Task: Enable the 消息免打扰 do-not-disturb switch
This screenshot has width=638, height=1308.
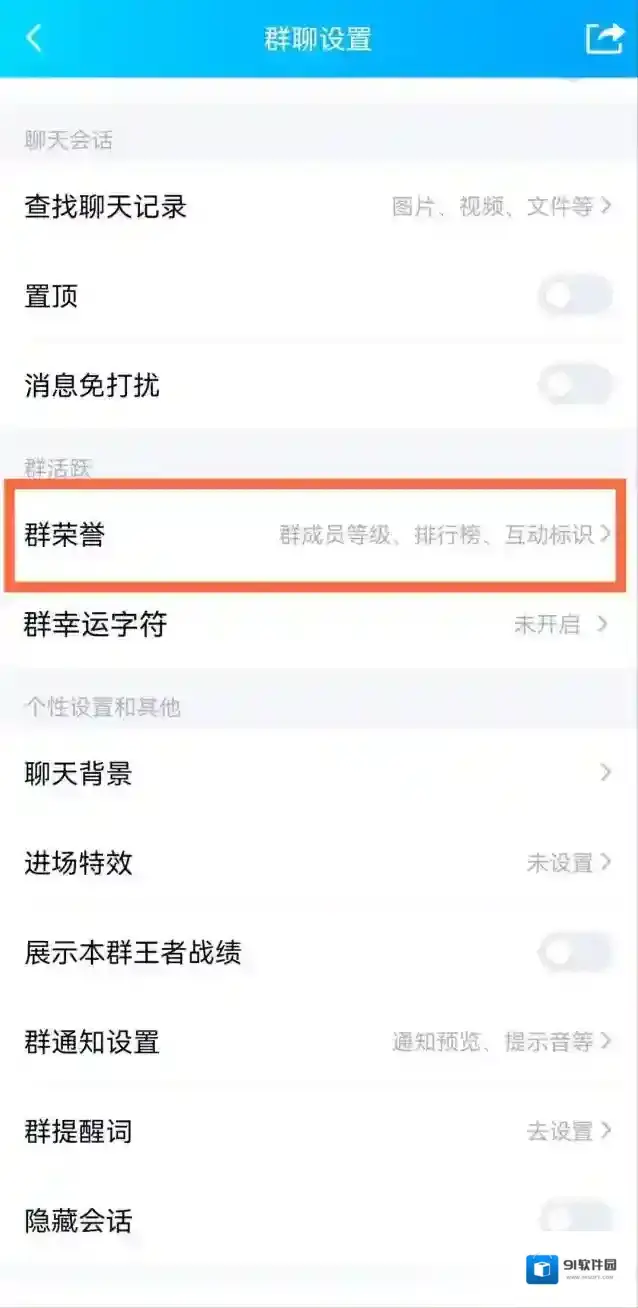Action: tap(575, 386)
